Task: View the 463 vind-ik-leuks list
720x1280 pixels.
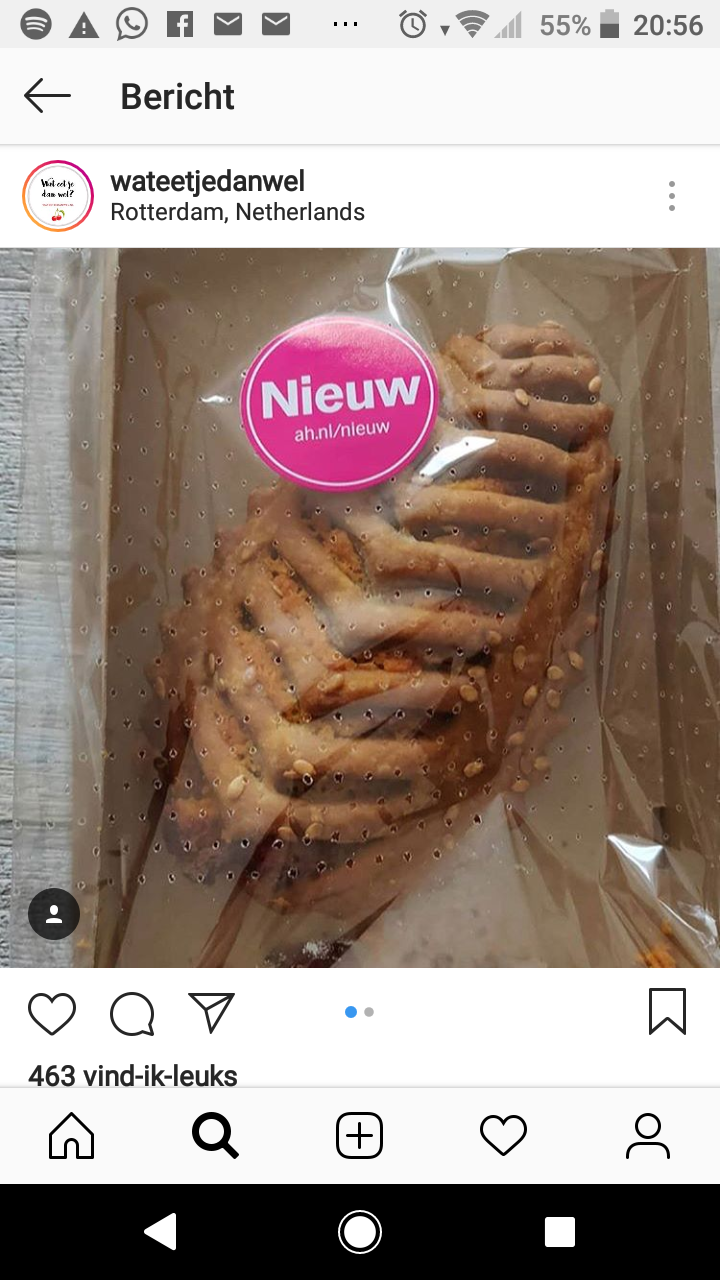Action: [133, 1075]
